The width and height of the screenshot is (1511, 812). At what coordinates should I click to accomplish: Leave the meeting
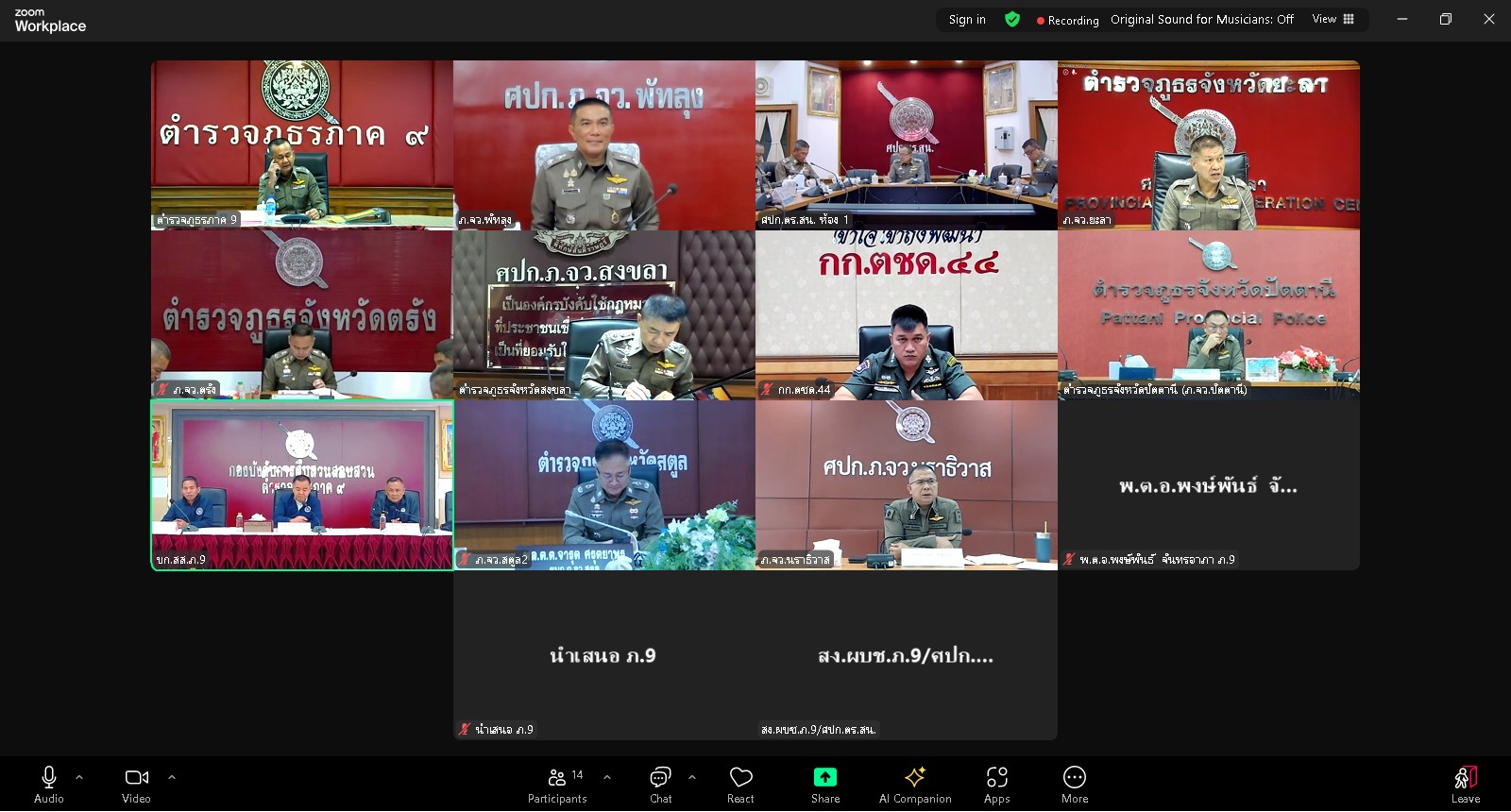tap(1465, 784)
